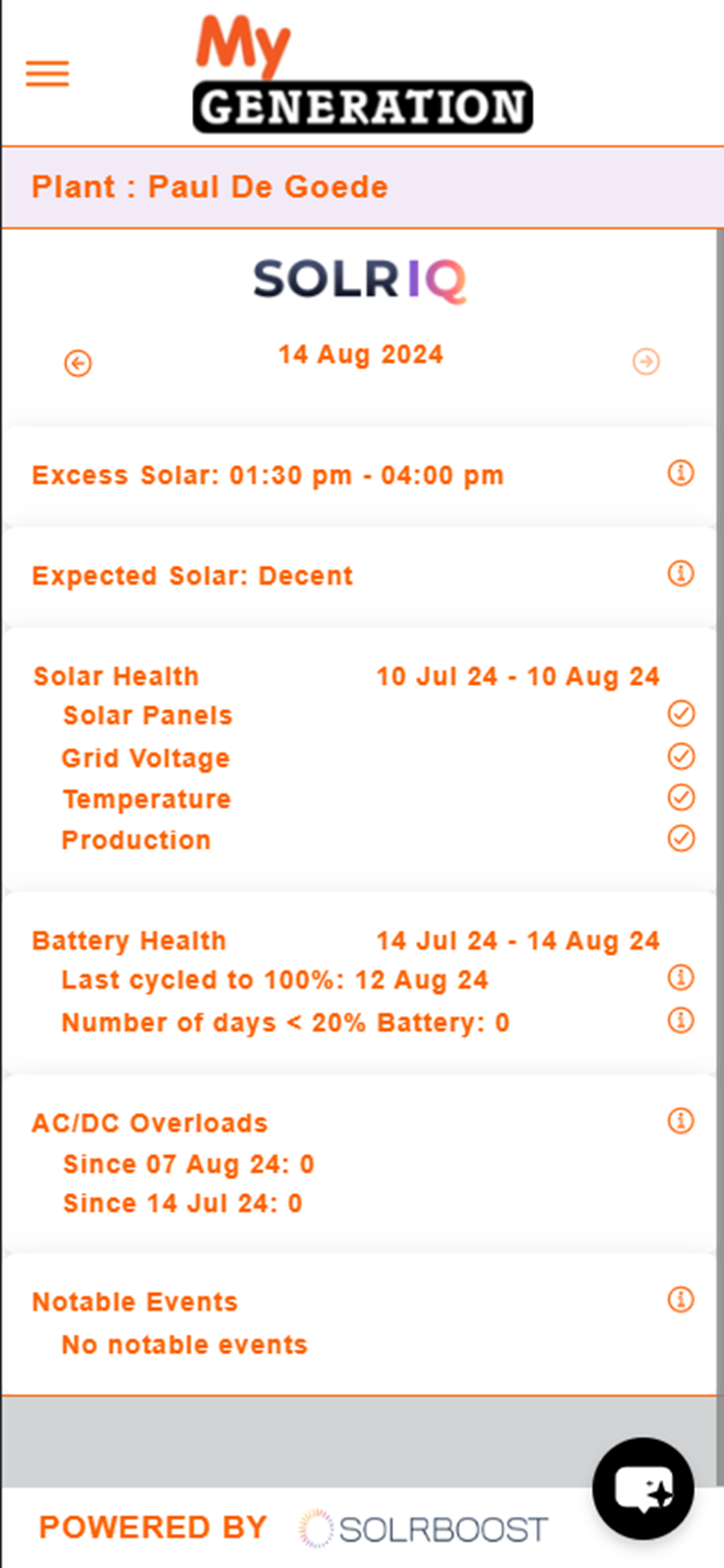The image size is (724, 1568).
Task: Show info about AC/DC Overloads
Action: pyautogui.click(x=680, y=1120)
